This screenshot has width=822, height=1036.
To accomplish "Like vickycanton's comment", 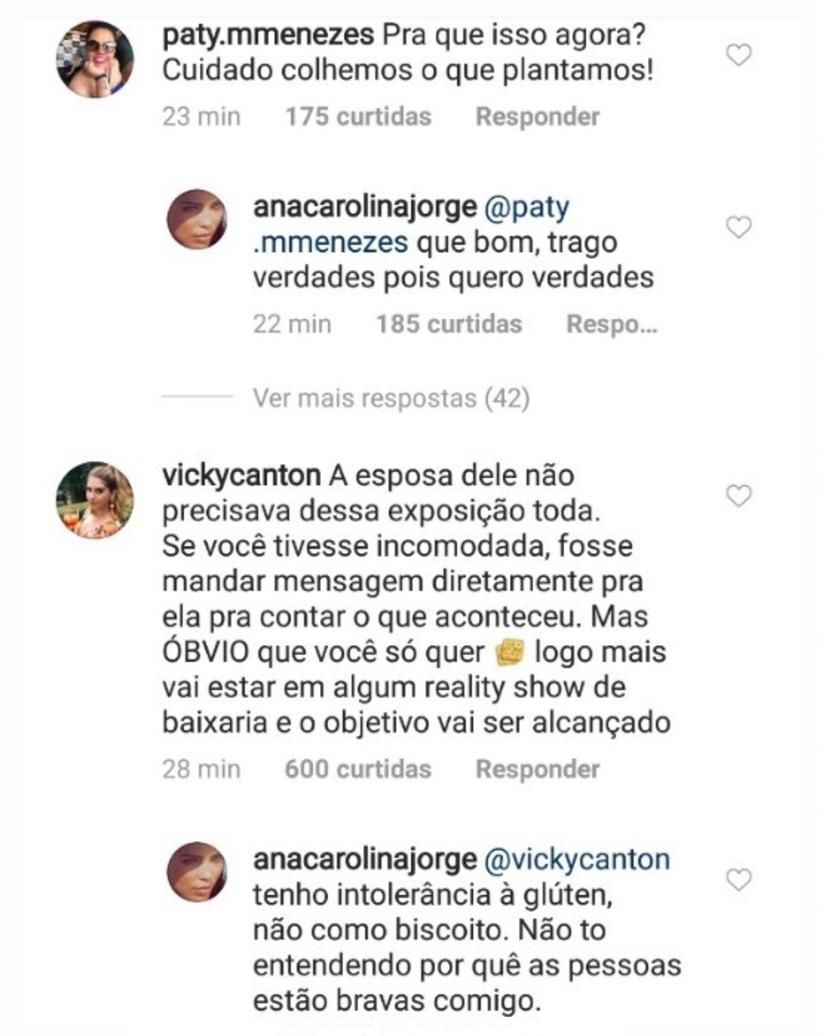I will (738, 496).
